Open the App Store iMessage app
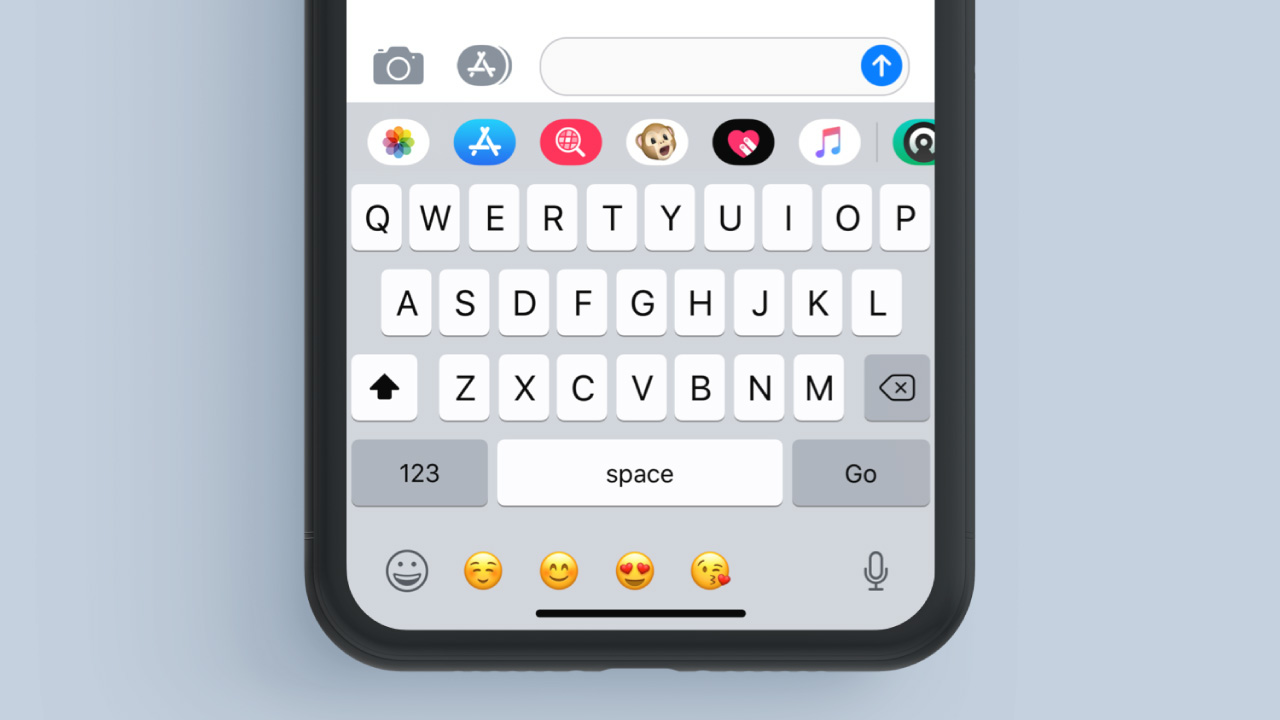 click(x=484, y=142)
